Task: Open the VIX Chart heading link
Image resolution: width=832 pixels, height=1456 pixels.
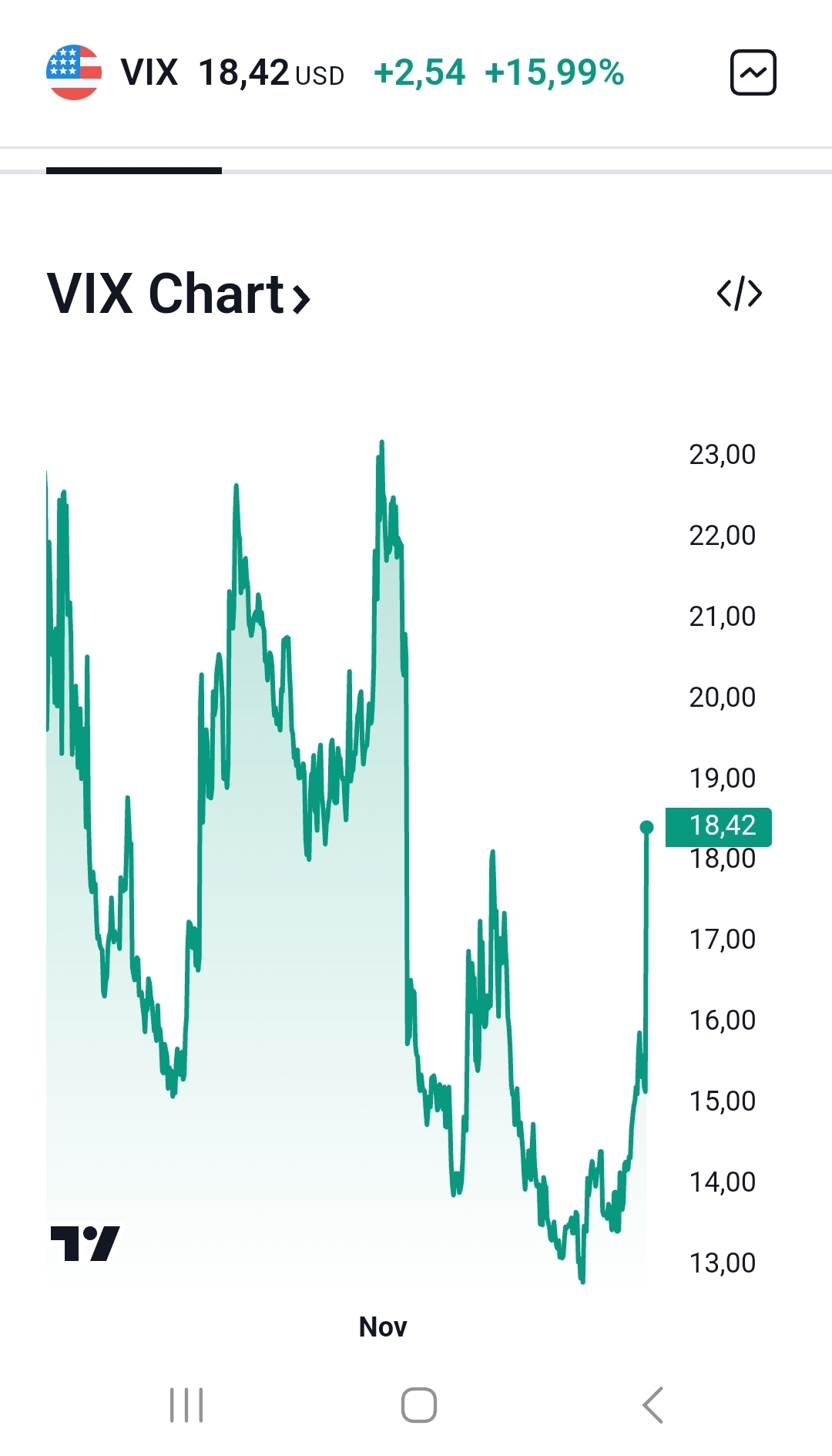Action: pos(179,294)
